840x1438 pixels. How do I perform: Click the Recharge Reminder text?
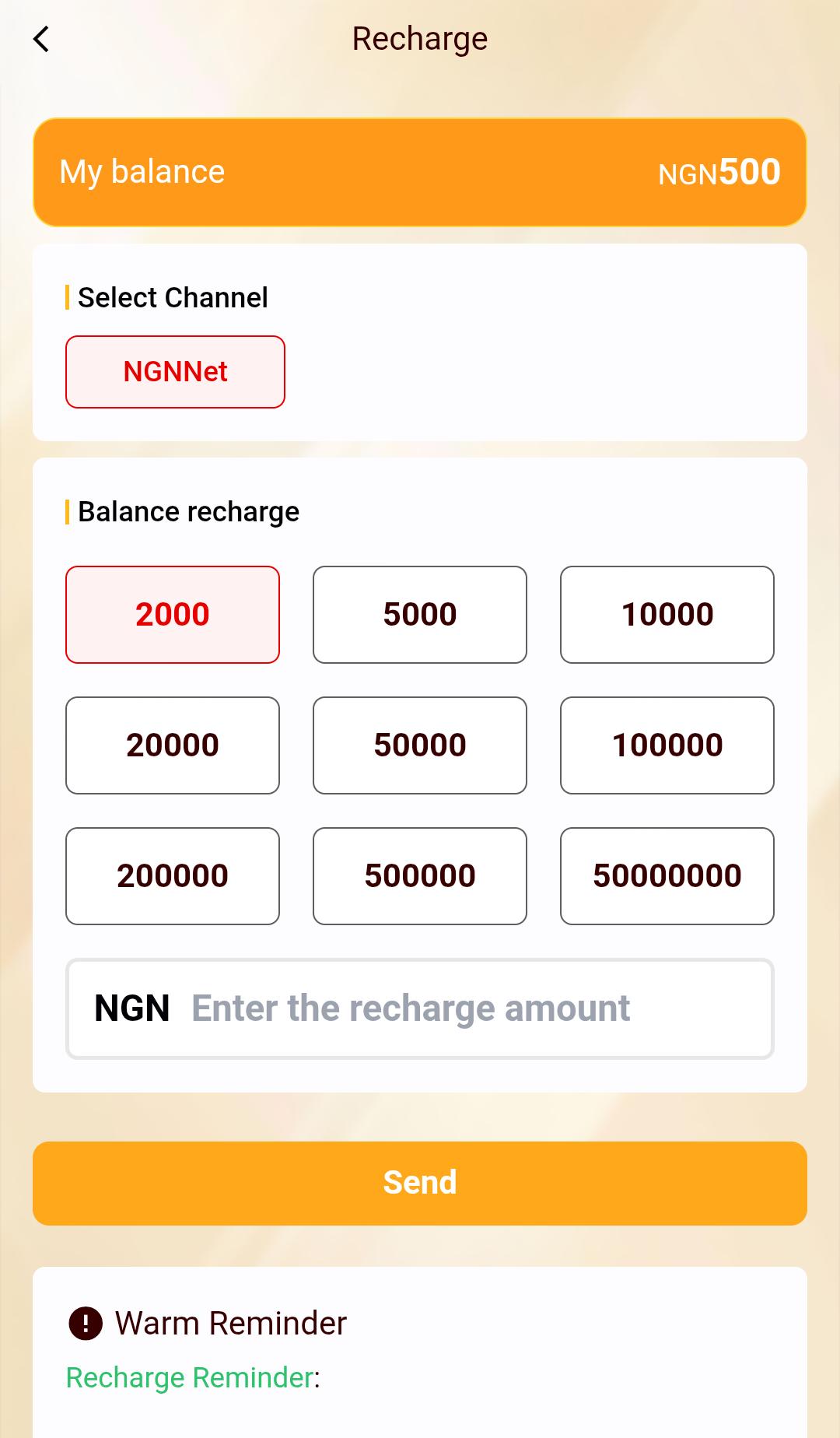(190, 1377)
